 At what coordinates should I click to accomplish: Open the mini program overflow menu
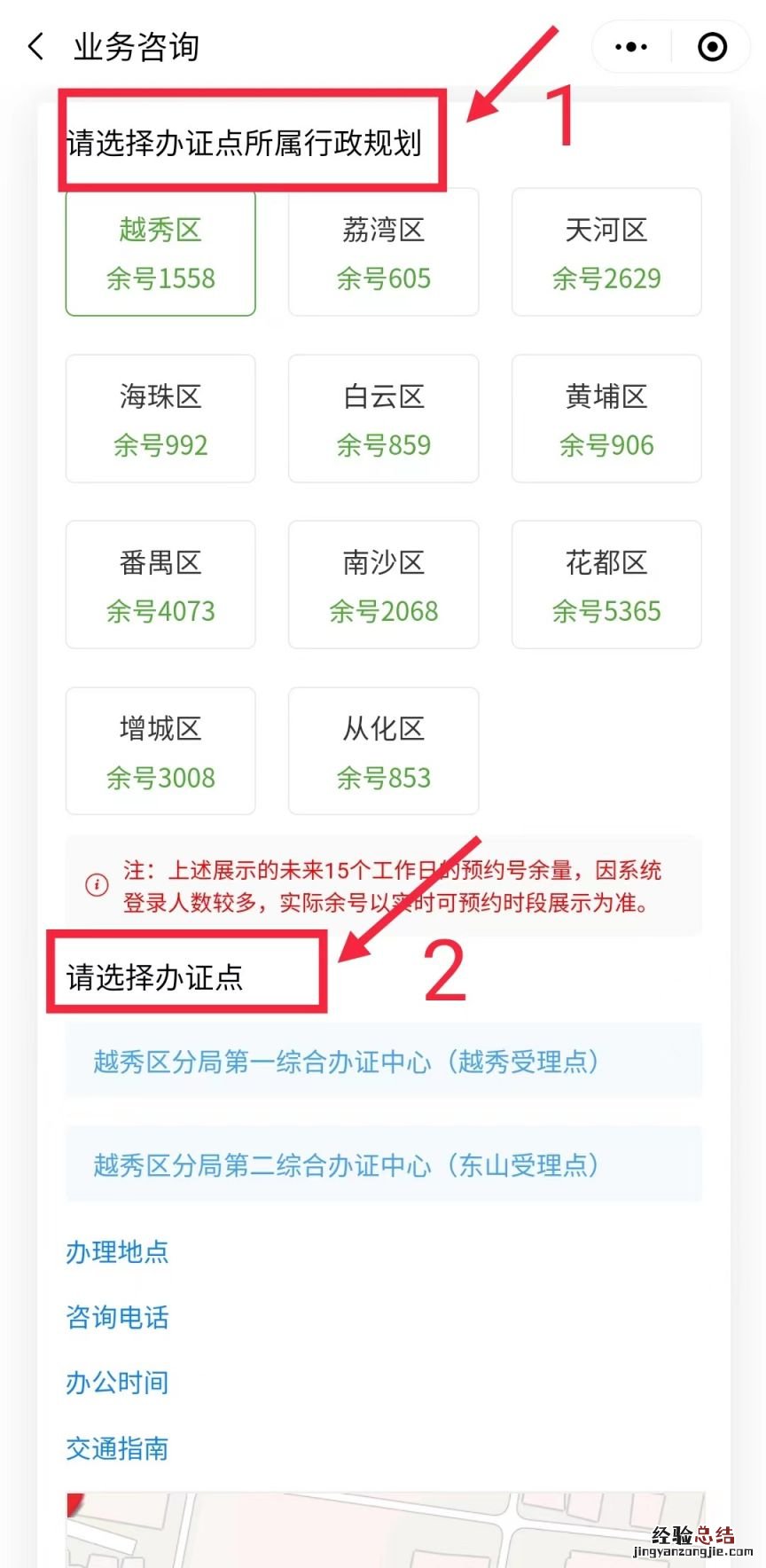coord(630,46)
